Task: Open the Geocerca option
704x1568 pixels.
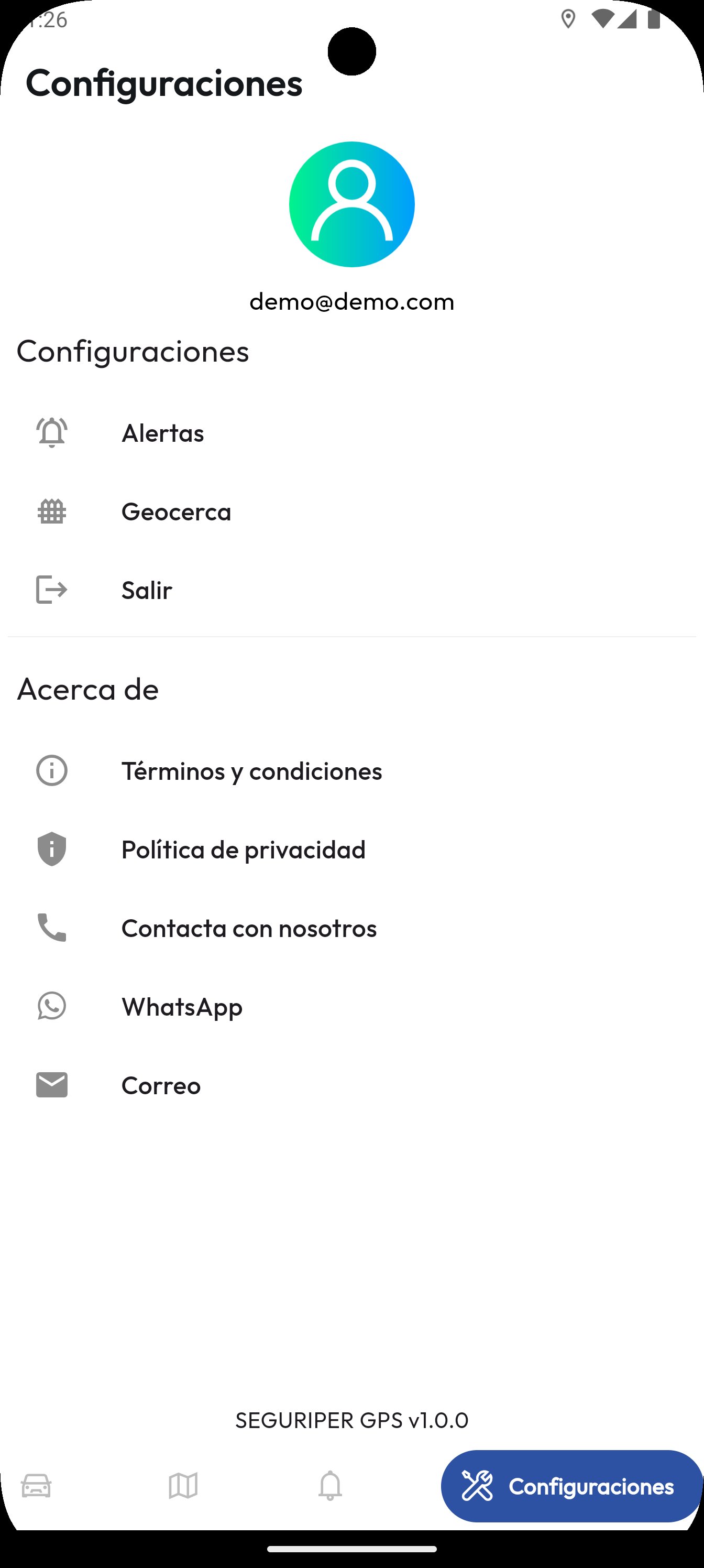Action: (x=176, y=511)
